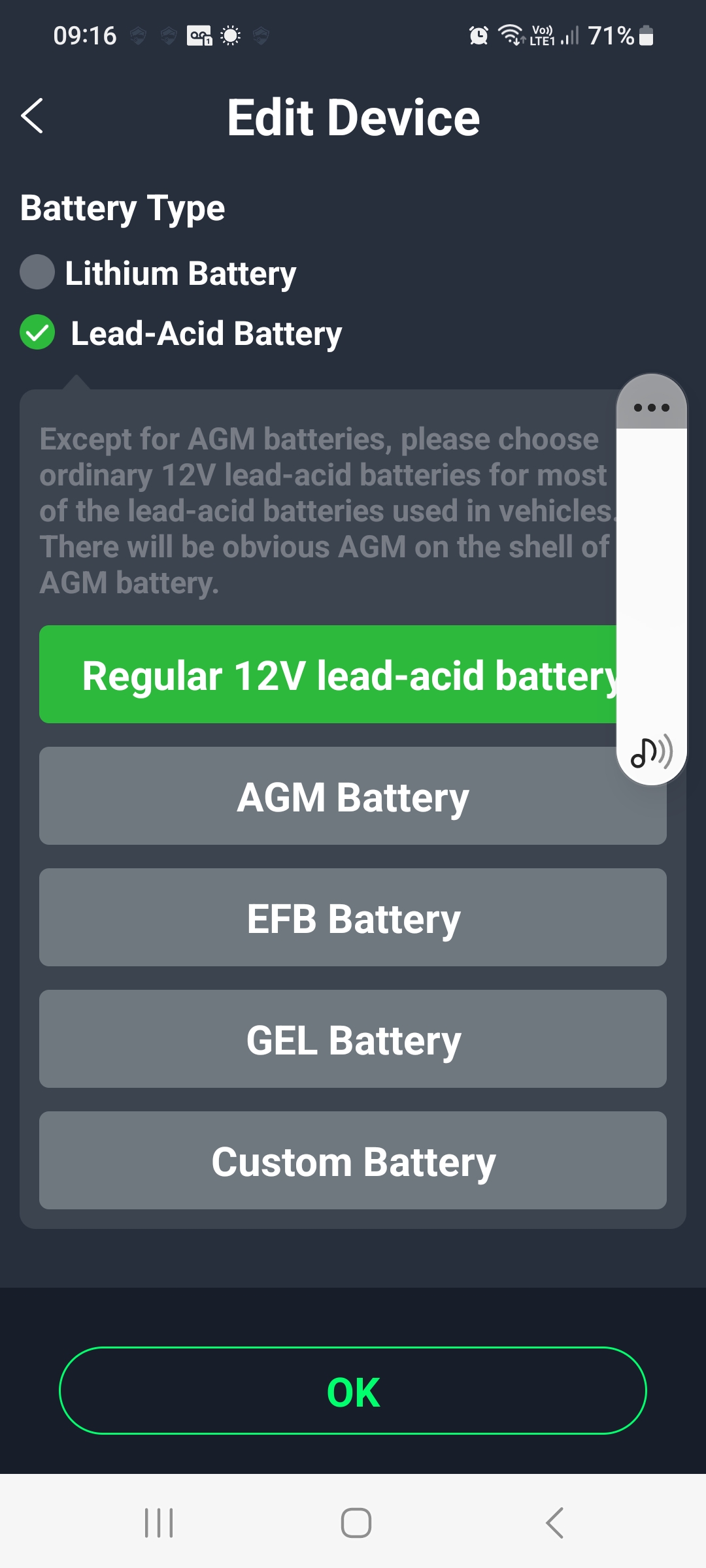This screenshot has width=706, height=1568.
Task: Open recent apps from navigation bar
Action: click(159, 1523)
